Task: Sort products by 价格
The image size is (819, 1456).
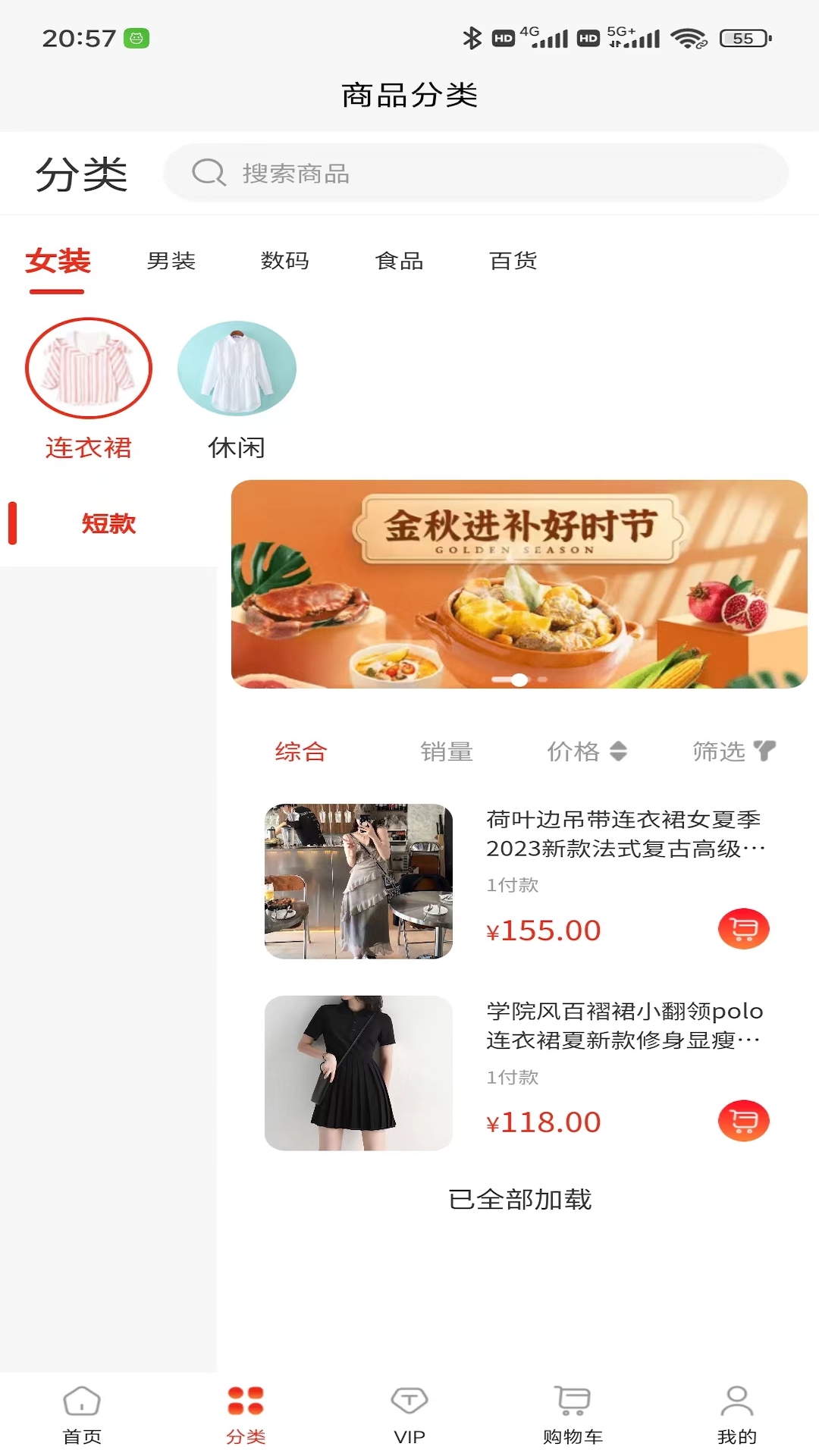Action: [586, 752]
